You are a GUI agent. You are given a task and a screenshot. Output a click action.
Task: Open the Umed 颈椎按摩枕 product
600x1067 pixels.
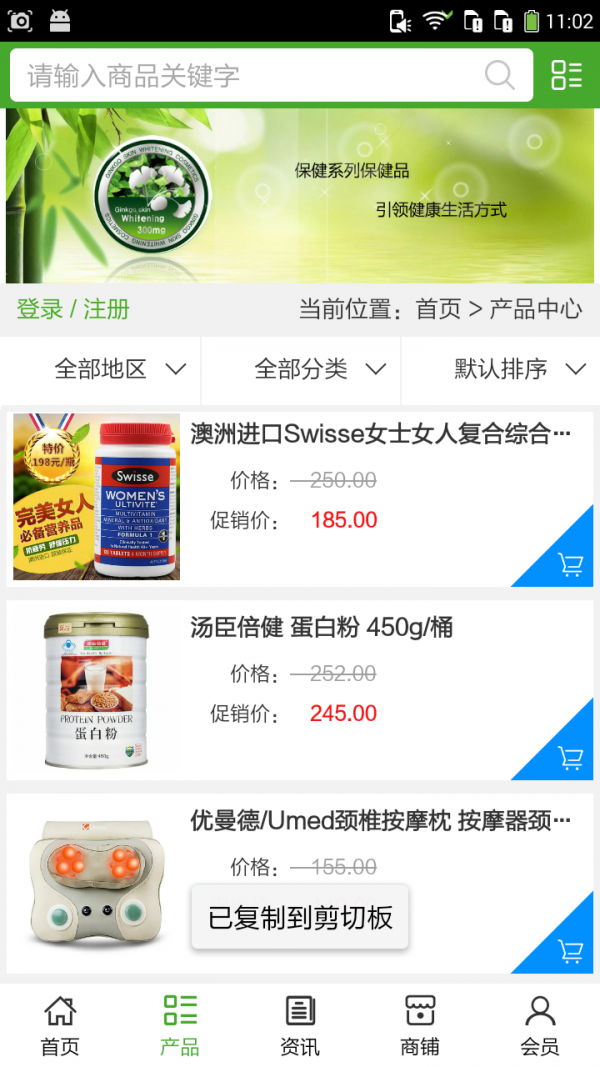tap(380, 821)
